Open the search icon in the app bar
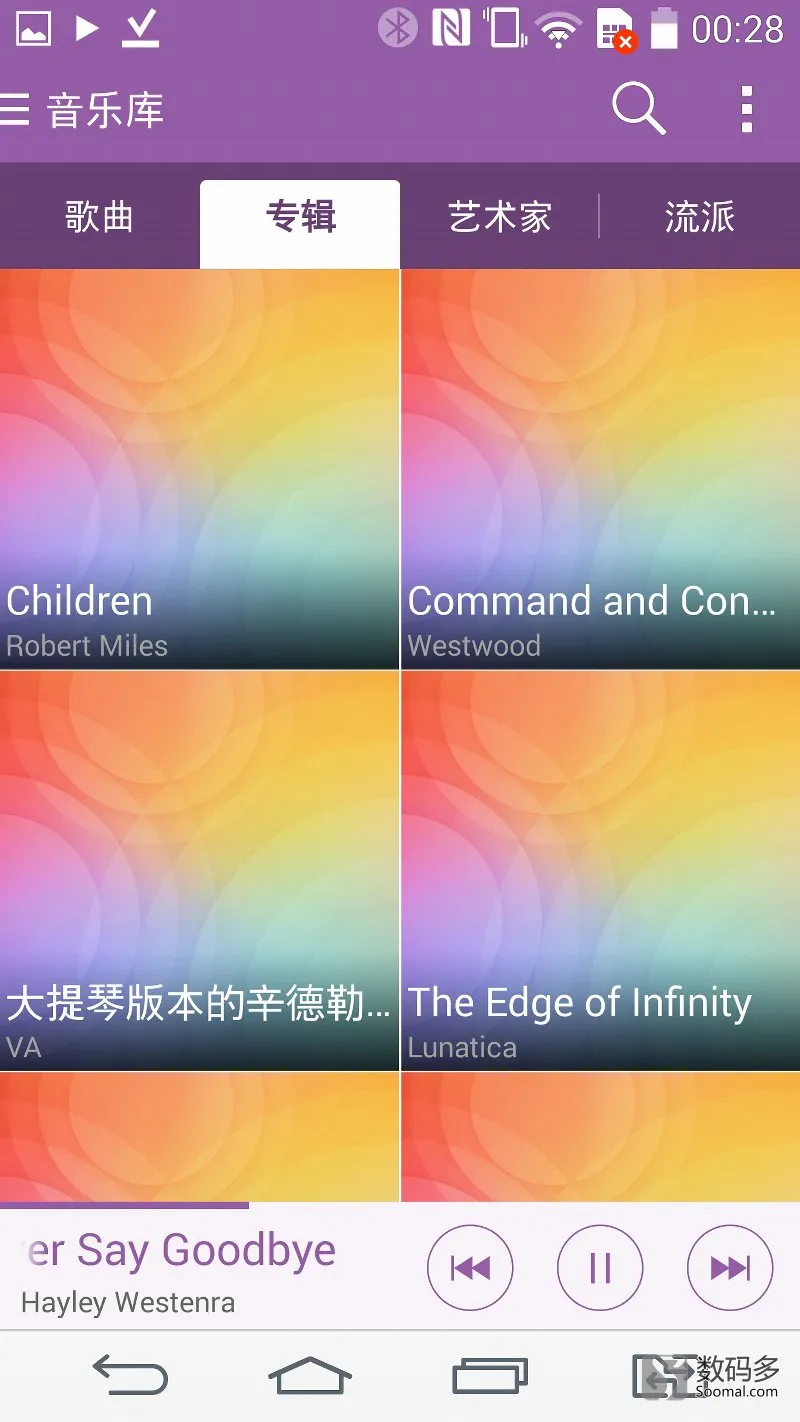Viewport: 800px width, 1422px height. (639, 108)
